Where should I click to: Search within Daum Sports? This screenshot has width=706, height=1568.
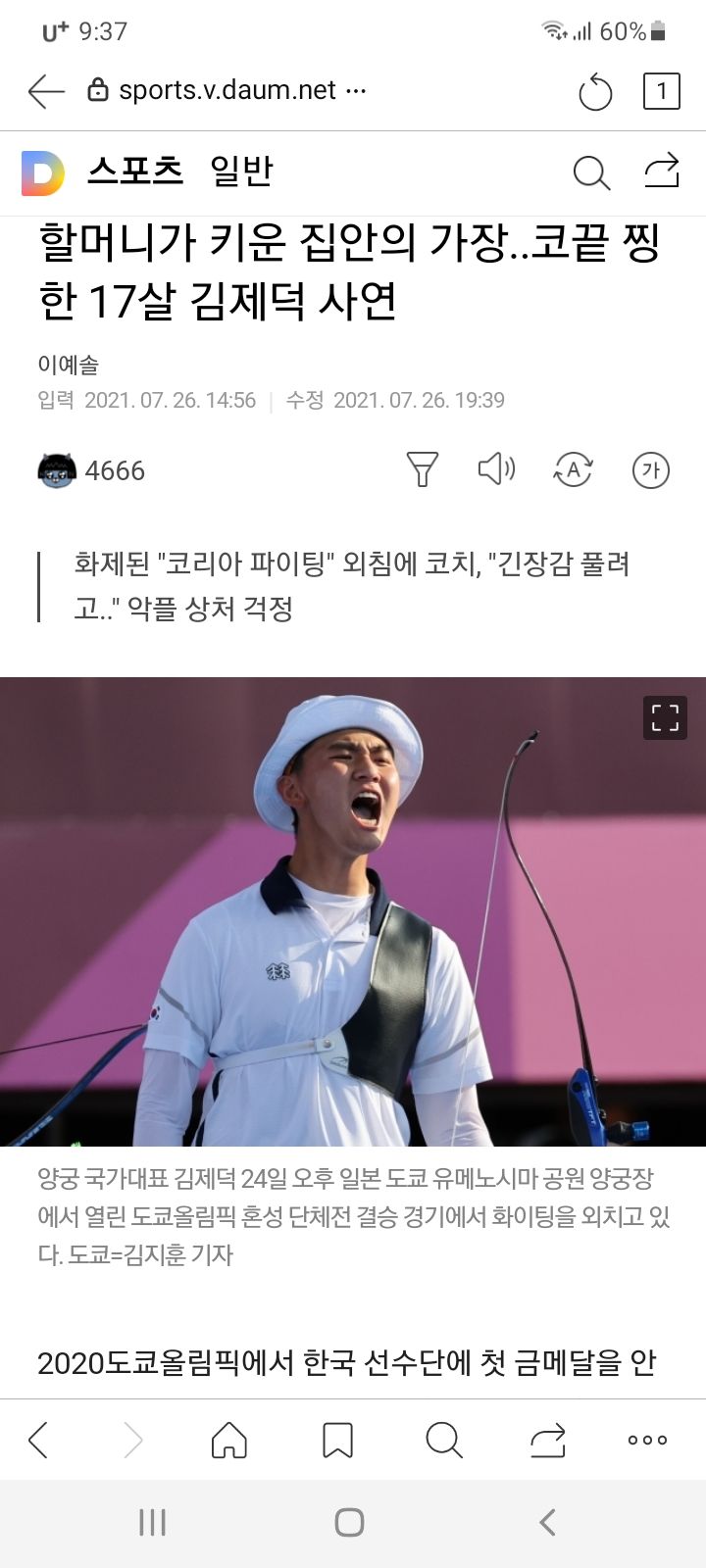click(x=591, y=173)
